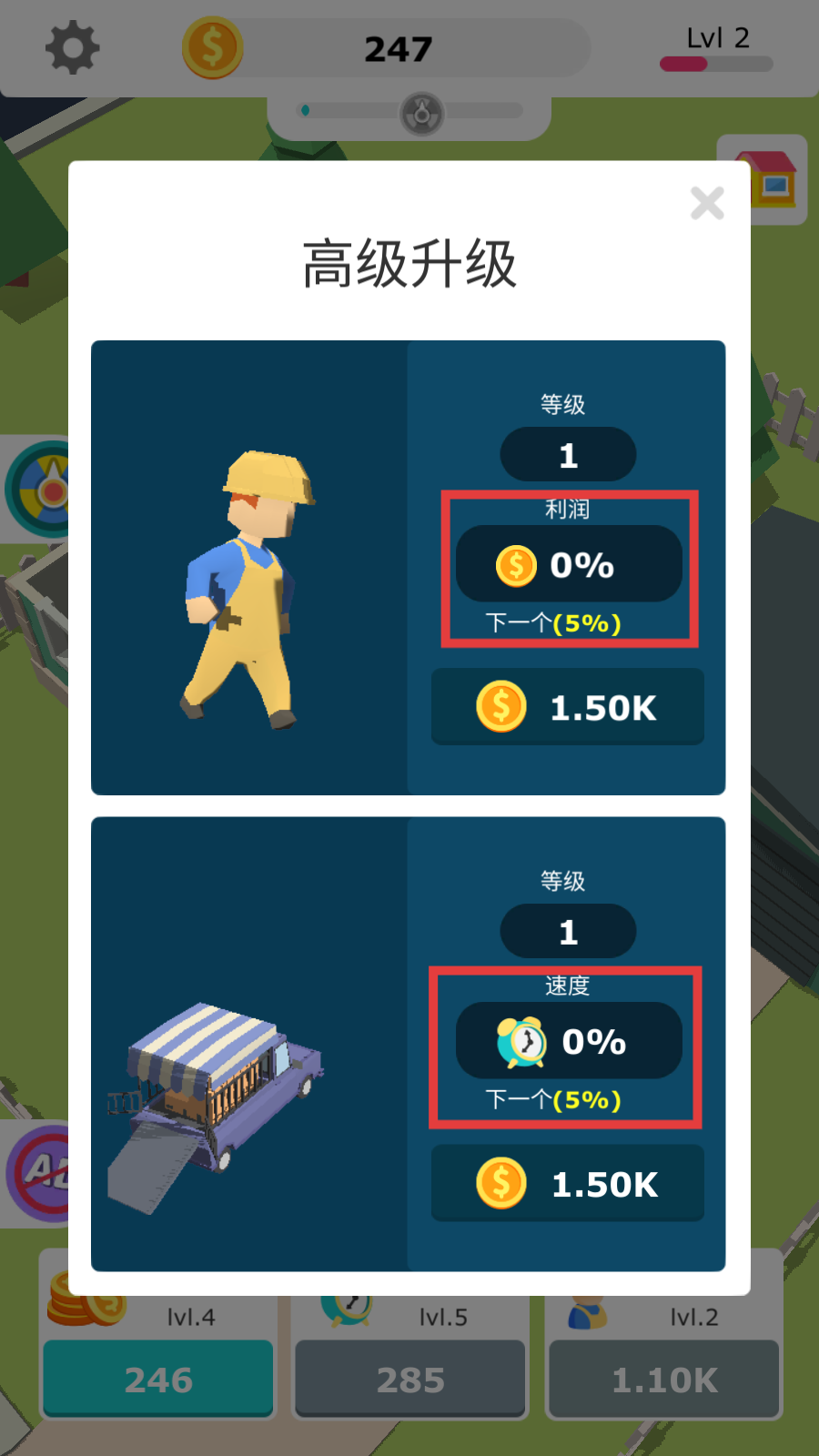Image resolution: width=819 pixels, height=1456 pixels.
Task: Buy the truck 速度 upgrade for 1.50K
Action: coord(567,1183)
